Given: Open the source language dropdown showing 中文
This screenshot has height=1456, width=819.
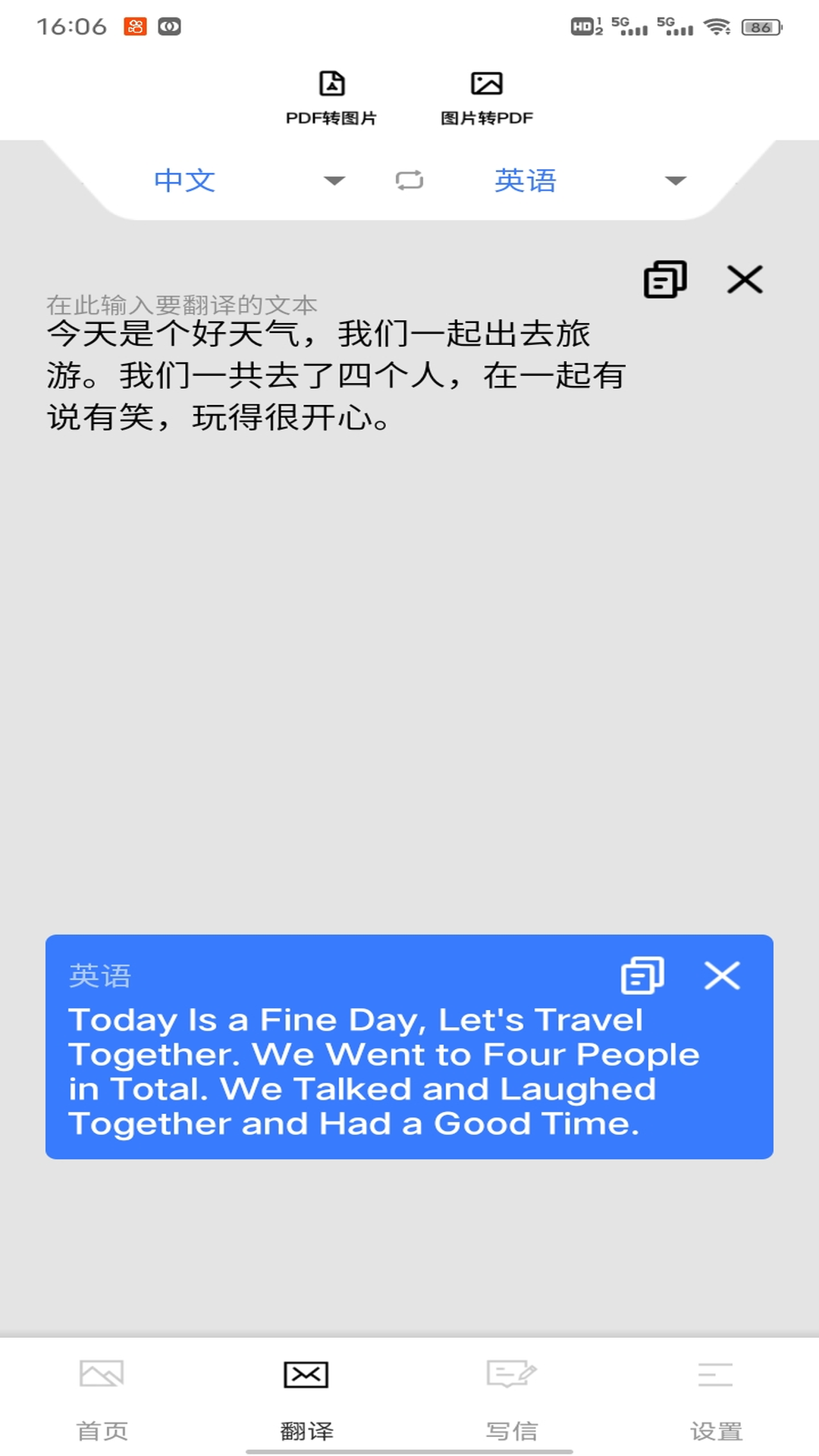Looking at the screenshot, I should pyautogui.click(x=184, y=180).
